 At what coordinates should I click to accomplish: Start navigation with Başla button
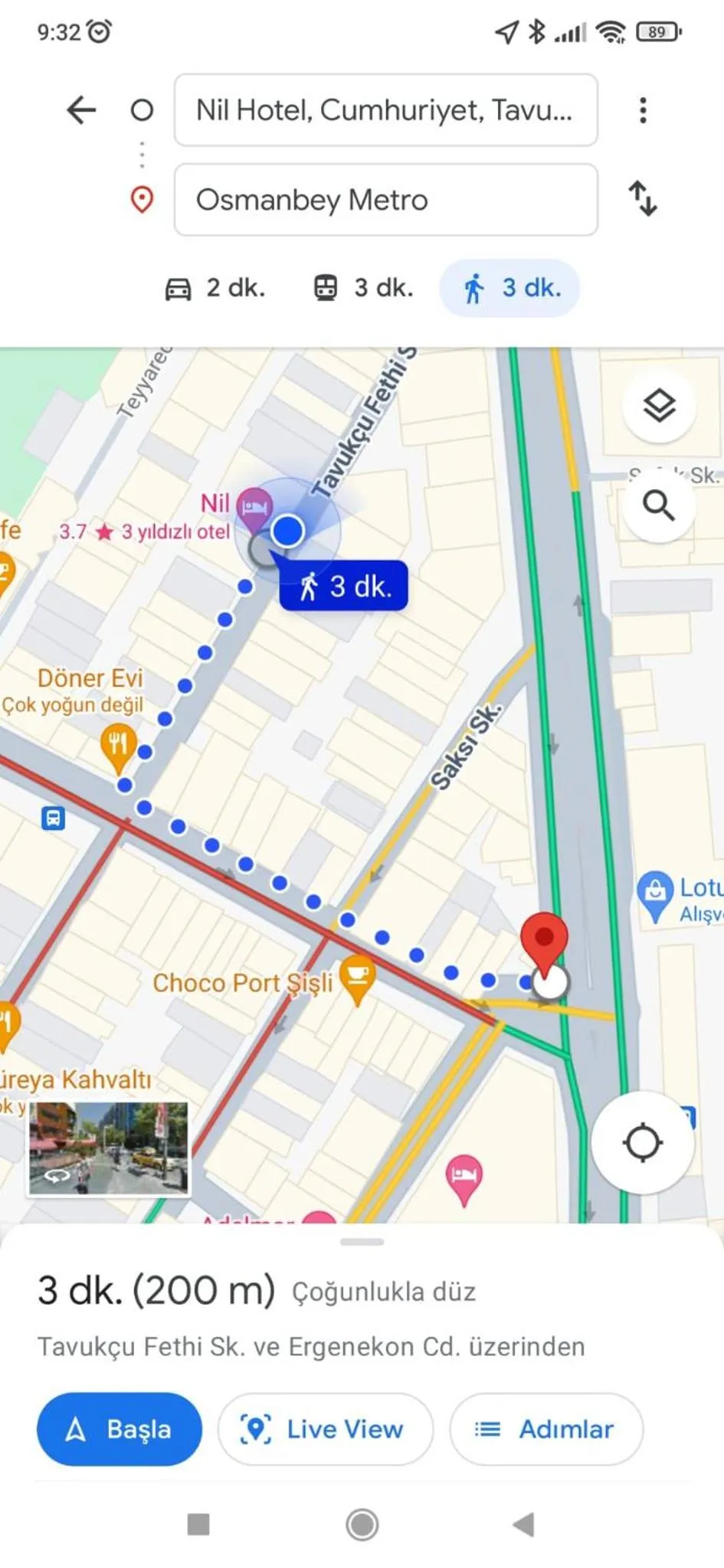click(120, 1429)
